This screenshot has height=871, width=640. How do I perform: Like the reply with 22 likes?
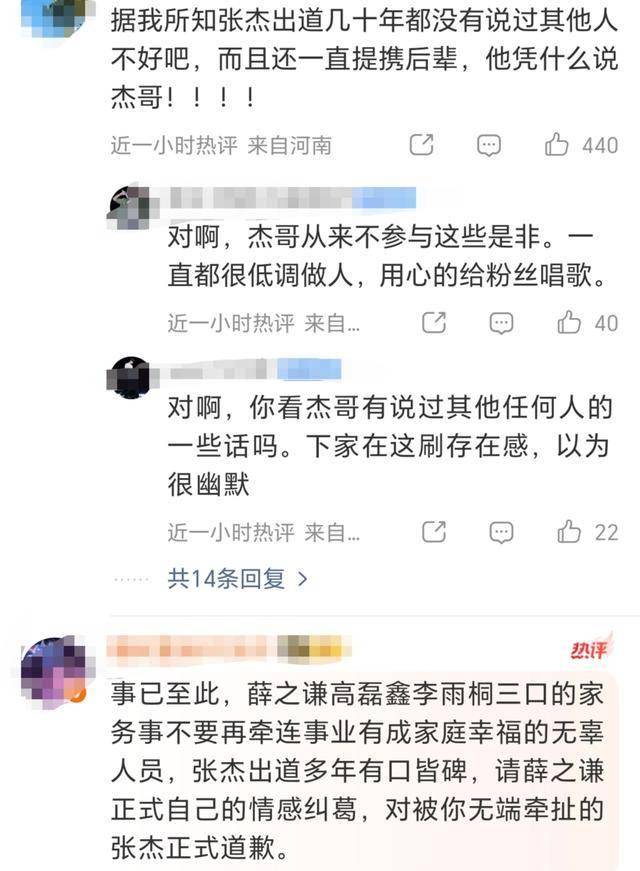569,531
